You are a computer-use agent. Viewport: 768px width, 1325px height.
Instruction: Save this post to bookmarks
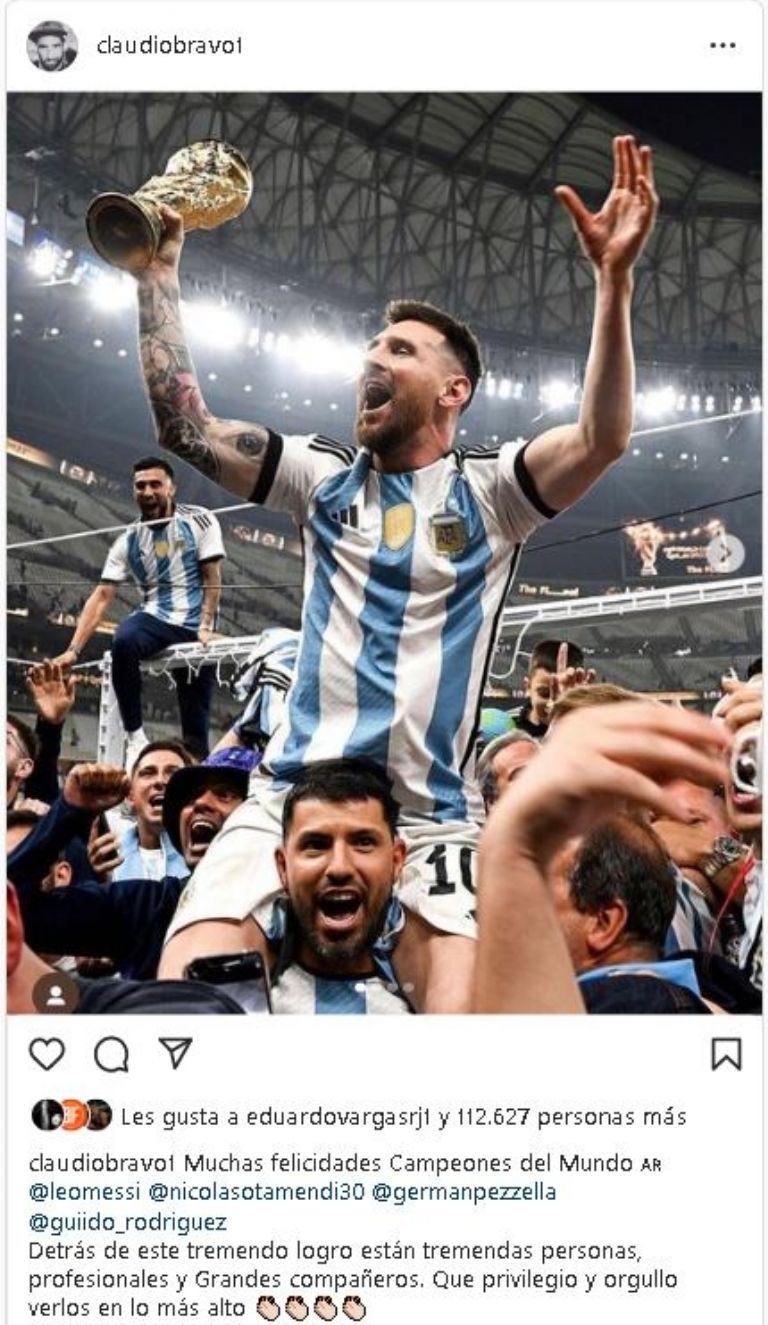(726, 1054)
